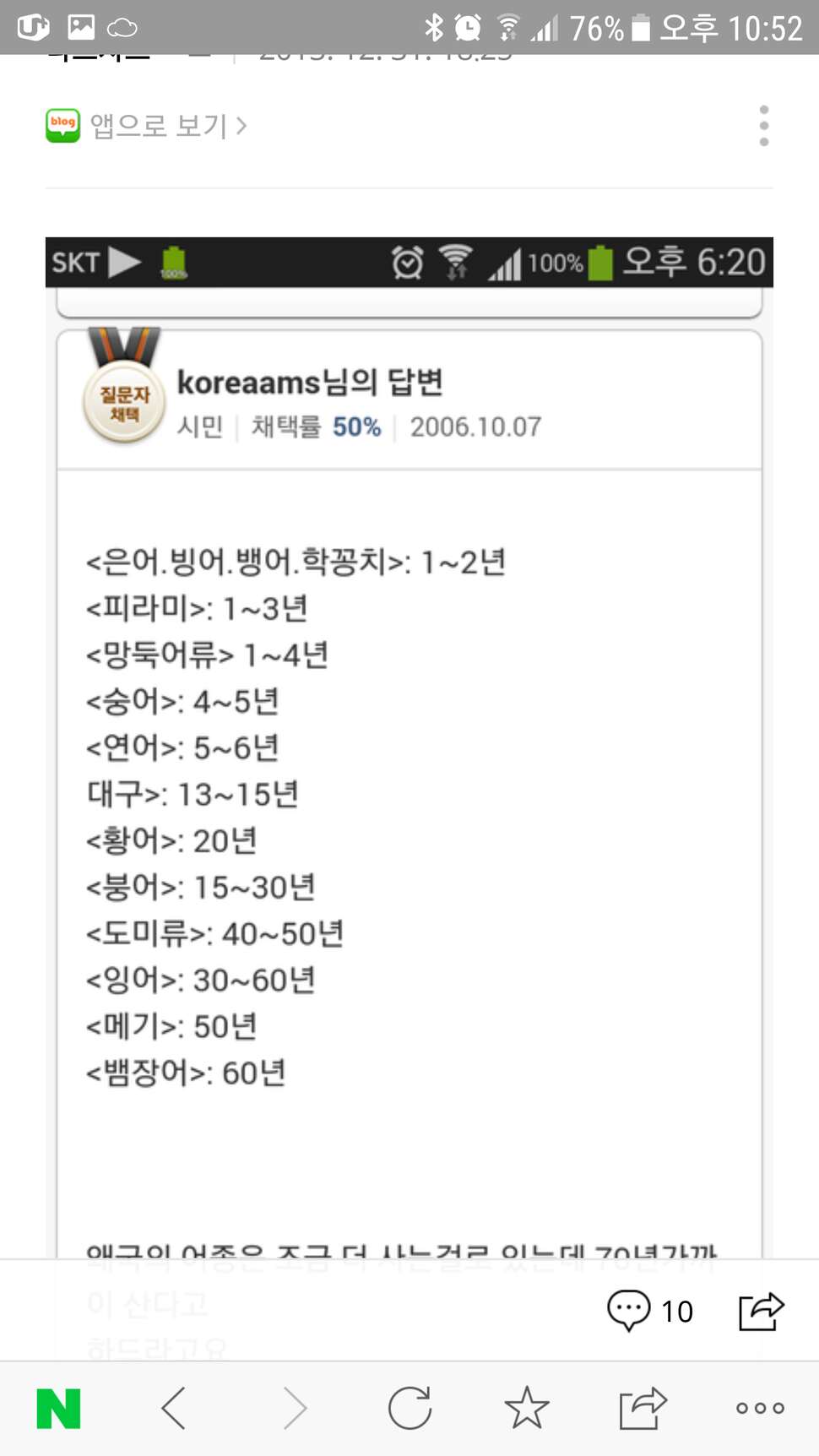The height and width of the screenshot is (1456, 819).
Task: Open the post's three-dot overflow menu
Action: pos(763,126)
